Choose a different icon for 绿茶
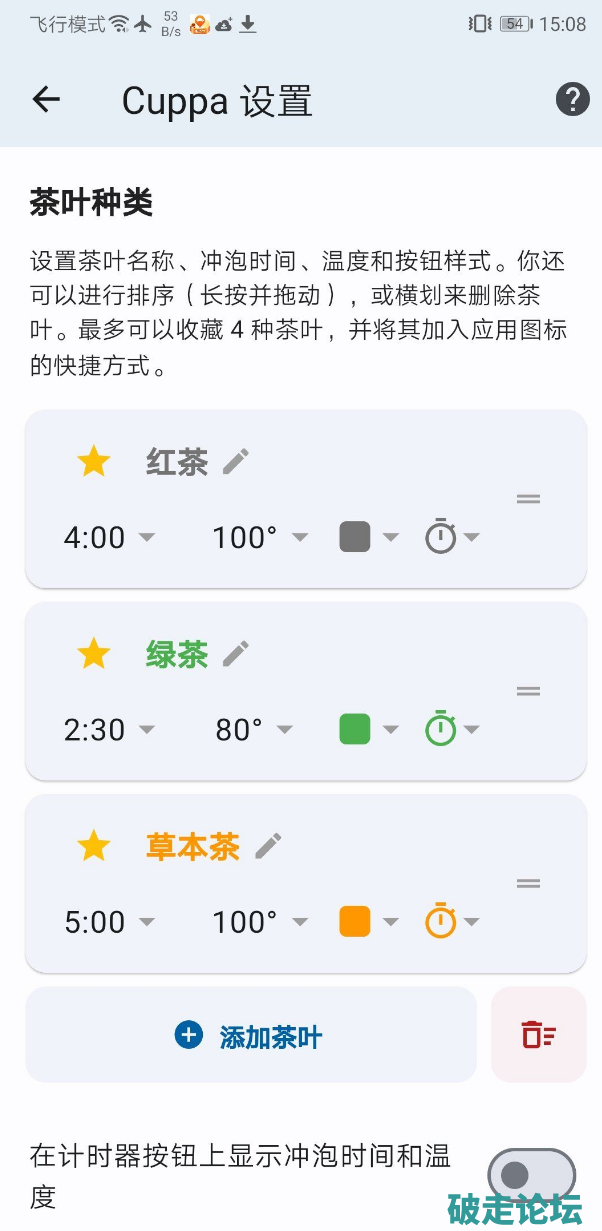 tap(452, 729)
